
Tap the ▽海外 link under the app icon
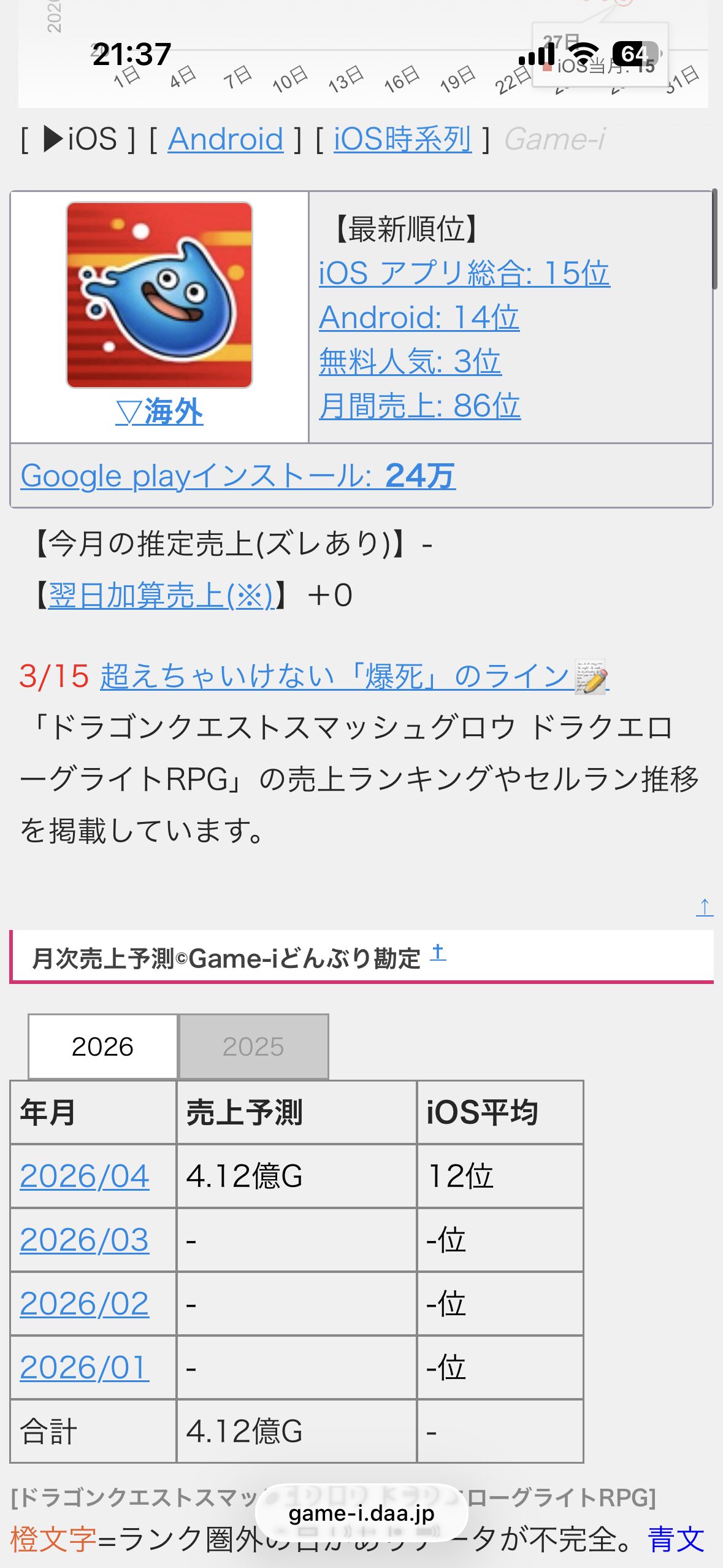pos(159,412)
